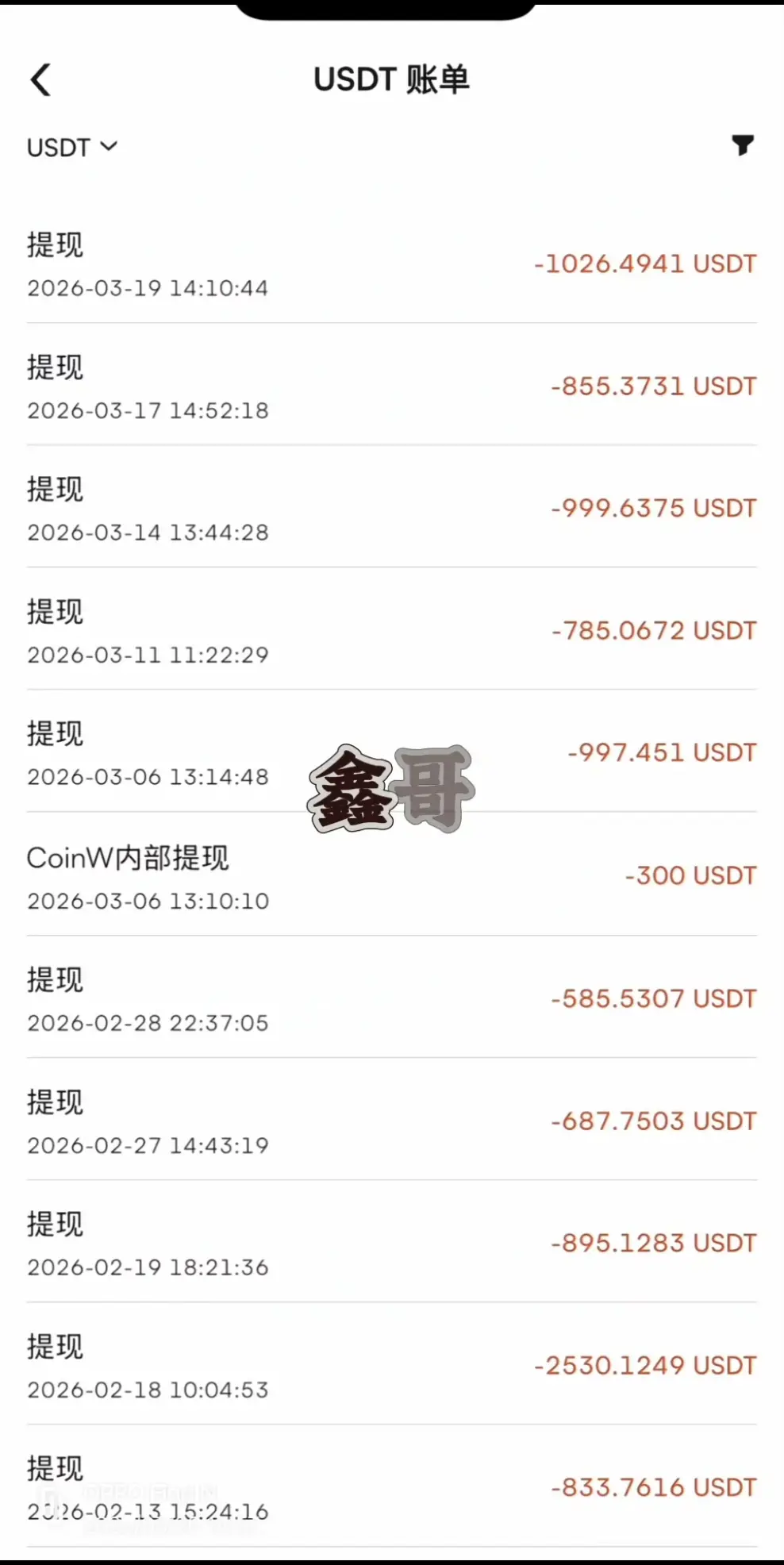View the 提现 entry dated 2026-03-17
Image resolution: width=784 pixels, height=1565 pixels.
[x=392, y=387]
